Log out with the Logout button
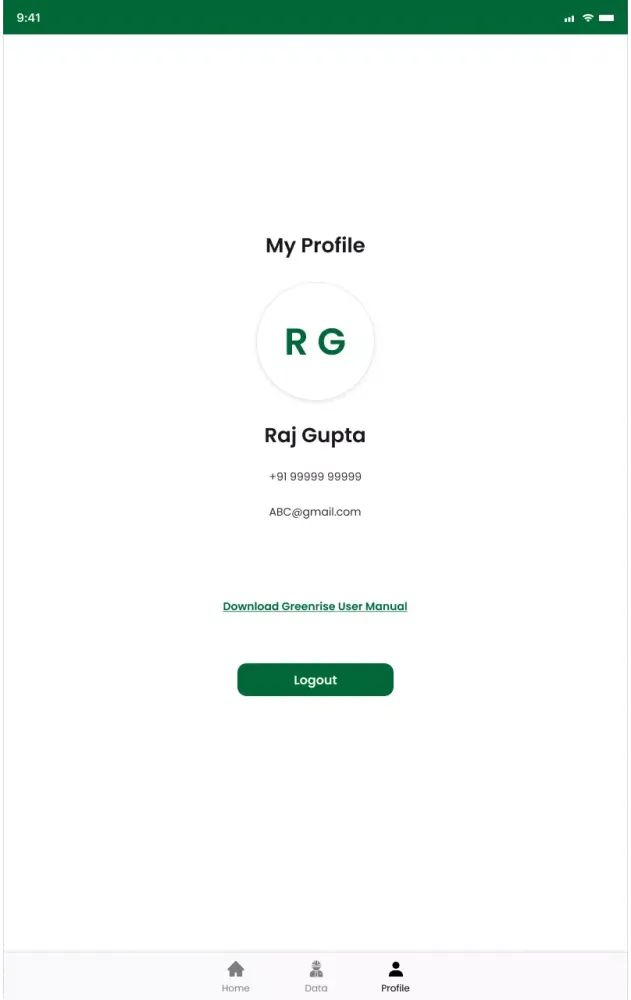631x1000 pixels. (x=315, y=680)
